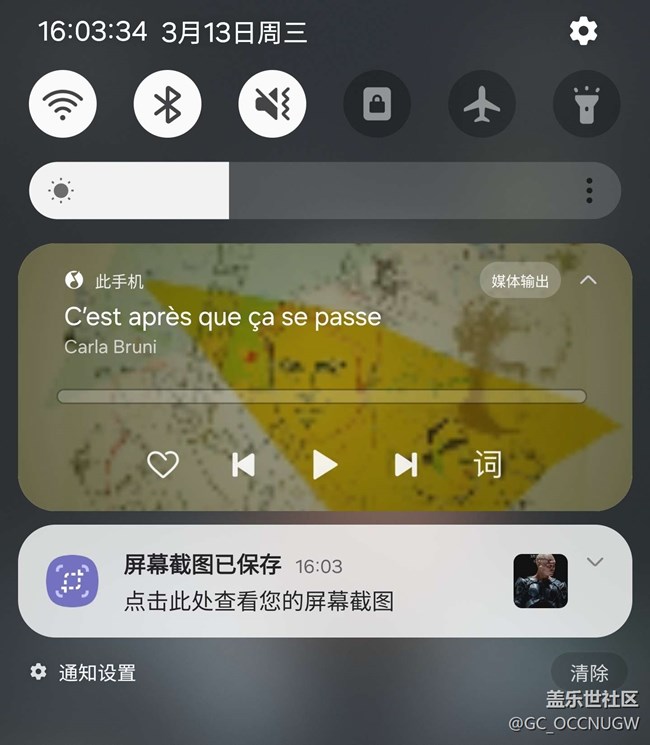Open 媒体输出 media output selector
Screen dimensions: 650x745
pos(520,281)
